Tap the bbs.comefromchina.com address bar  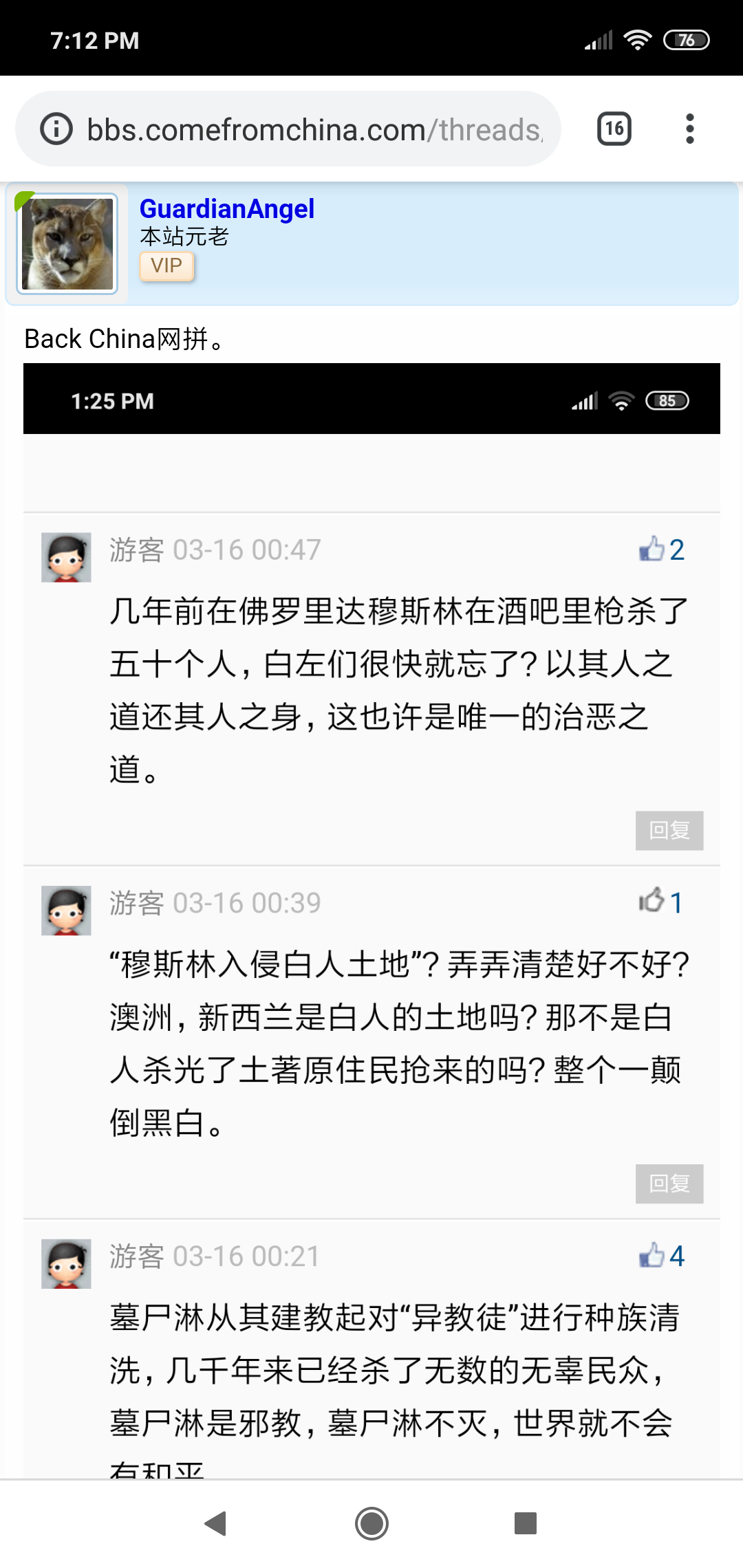[x=314, y=130]
